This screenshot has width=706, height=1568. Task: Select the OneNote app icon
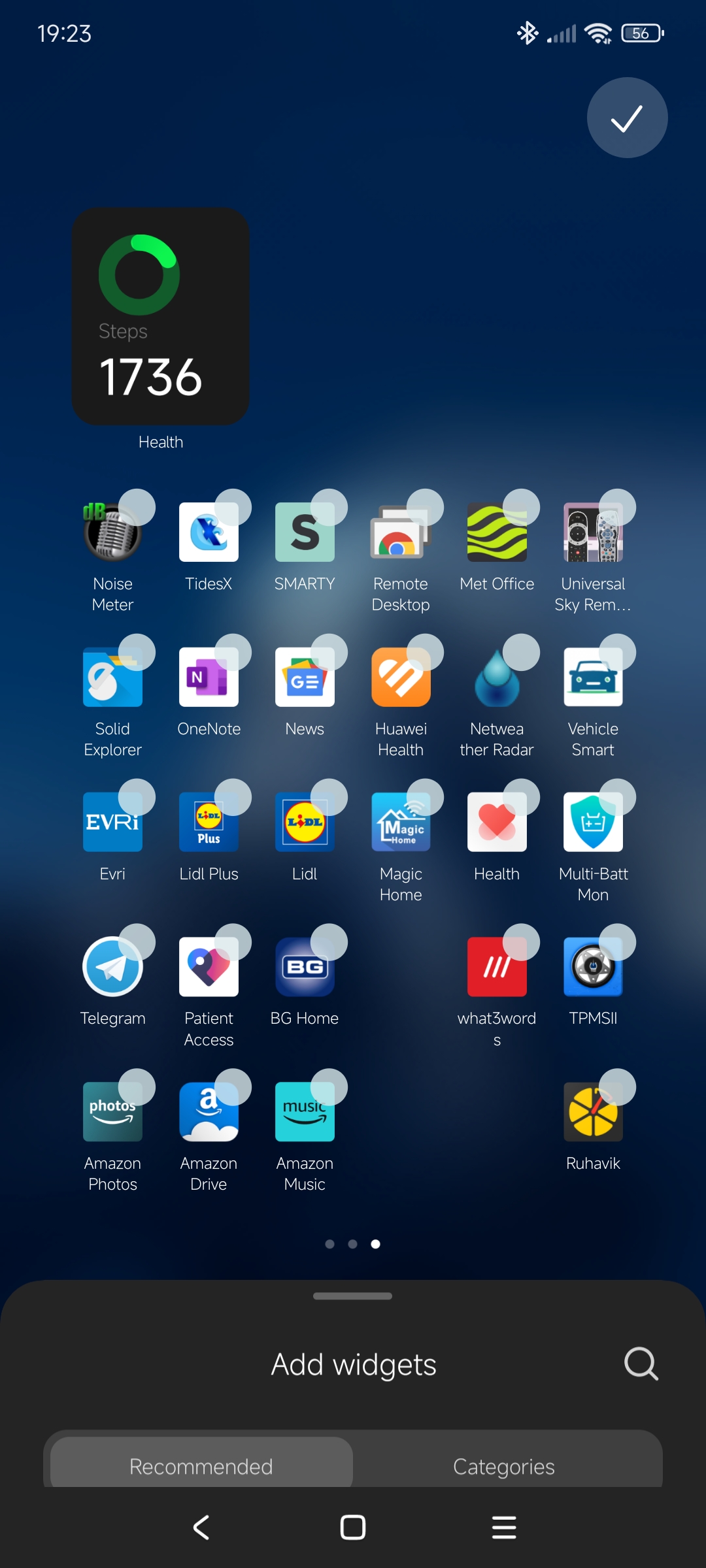[x=209, y=677]
